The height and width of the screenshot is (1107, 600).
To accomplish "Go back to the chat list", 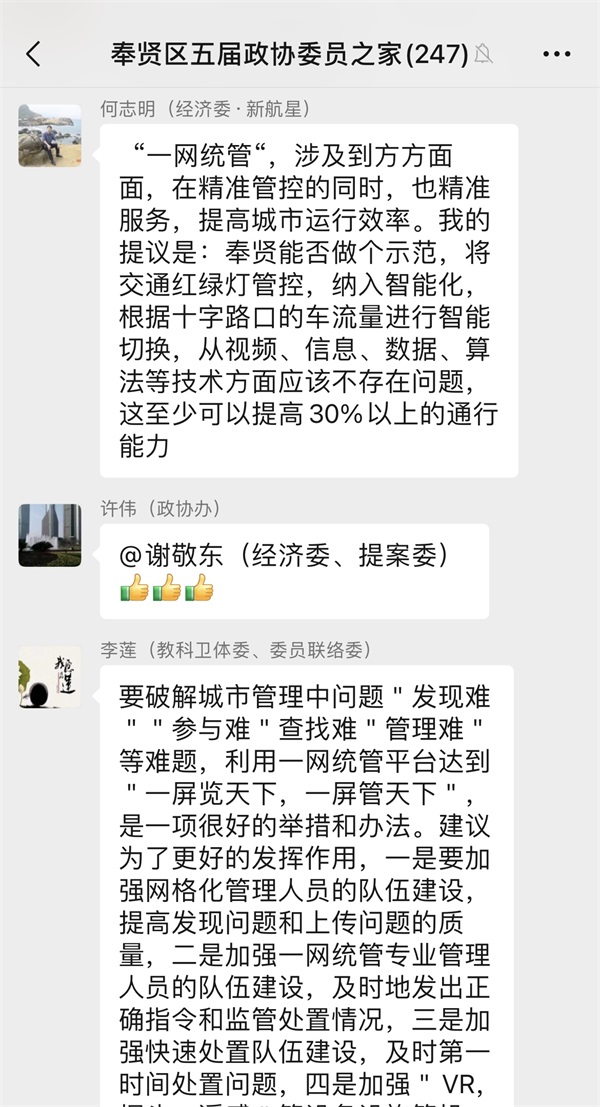I will pyautogui.click(x=34, y=53).
